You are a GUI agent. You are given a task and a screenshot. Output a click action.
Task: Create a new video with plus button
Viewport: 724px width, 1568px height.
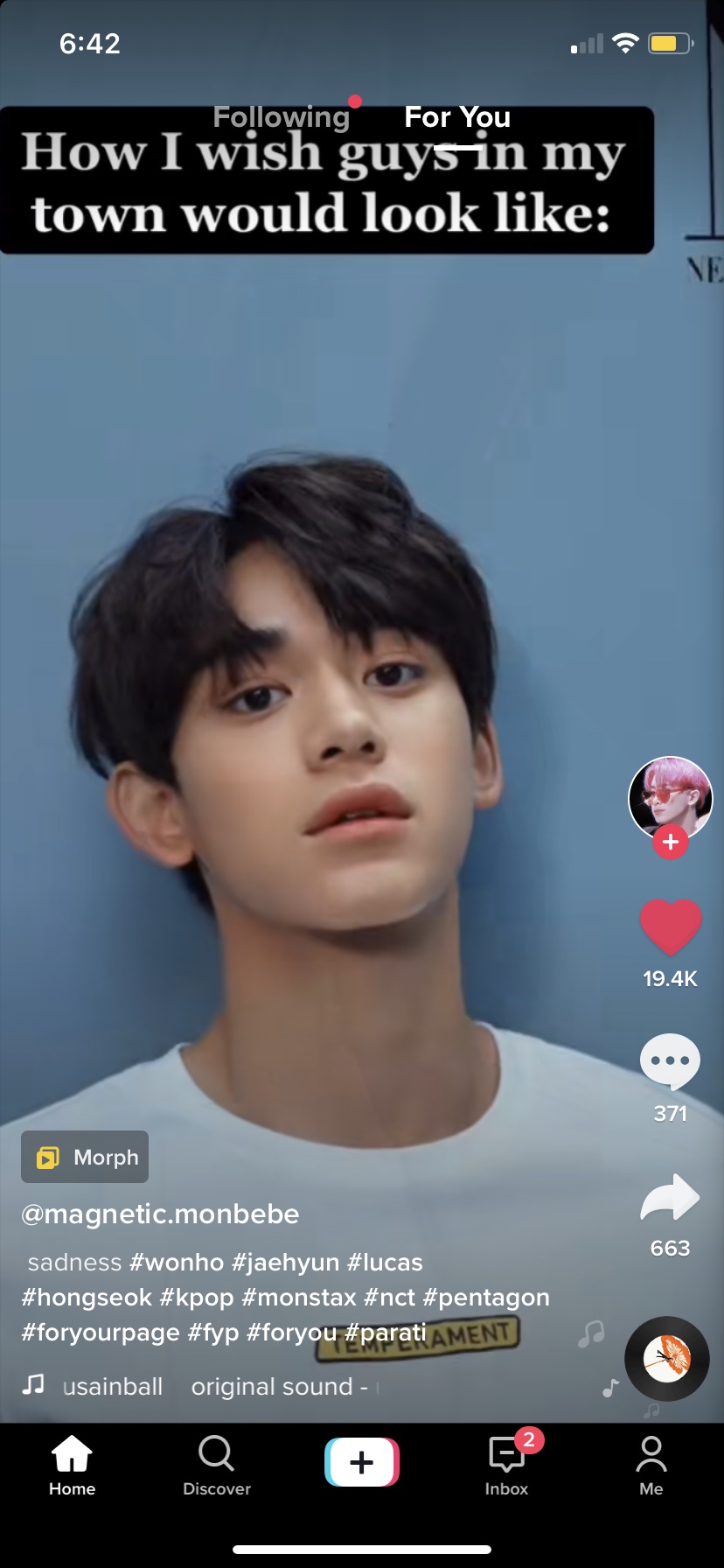[x=362, y=1462]
